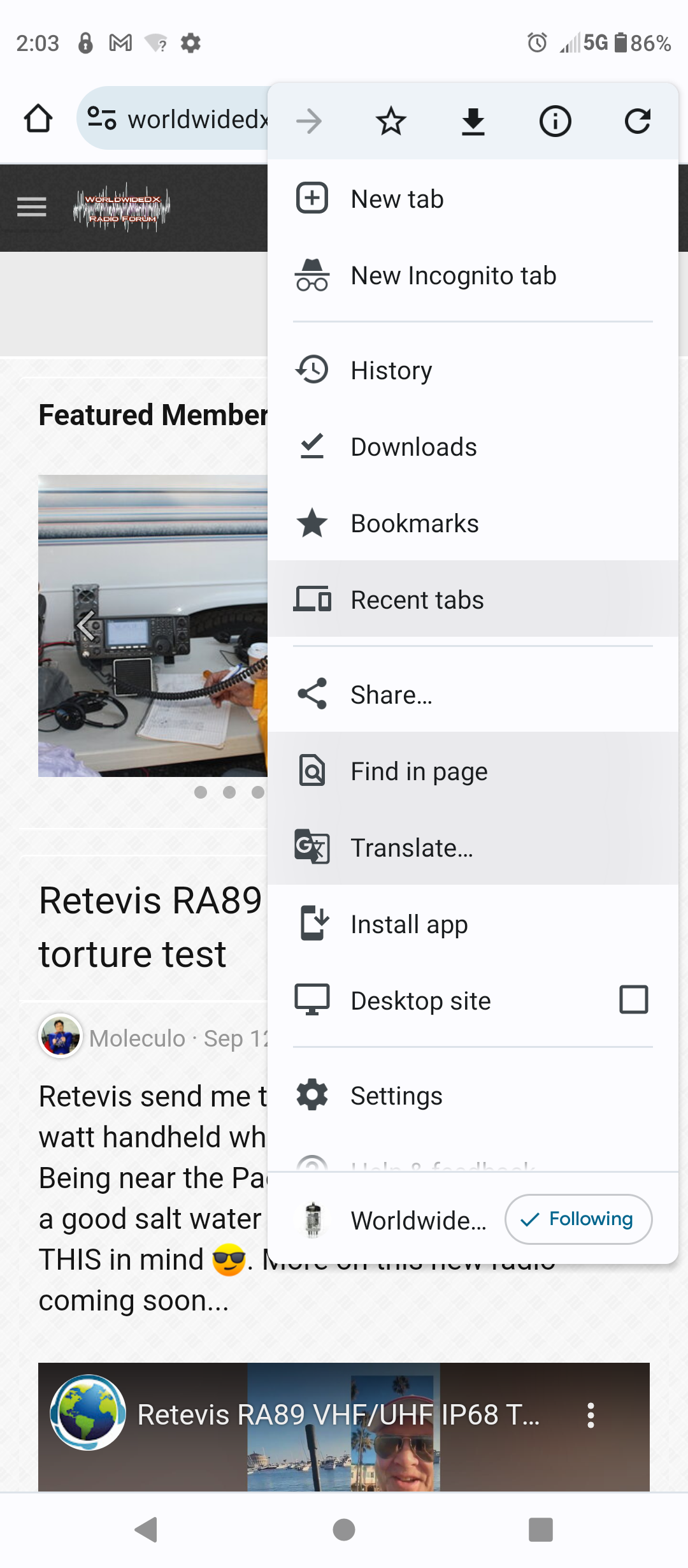Enable the Desktop site checkbox
The width and height of the screenshot is (688, 1568).
coord(634,999)
